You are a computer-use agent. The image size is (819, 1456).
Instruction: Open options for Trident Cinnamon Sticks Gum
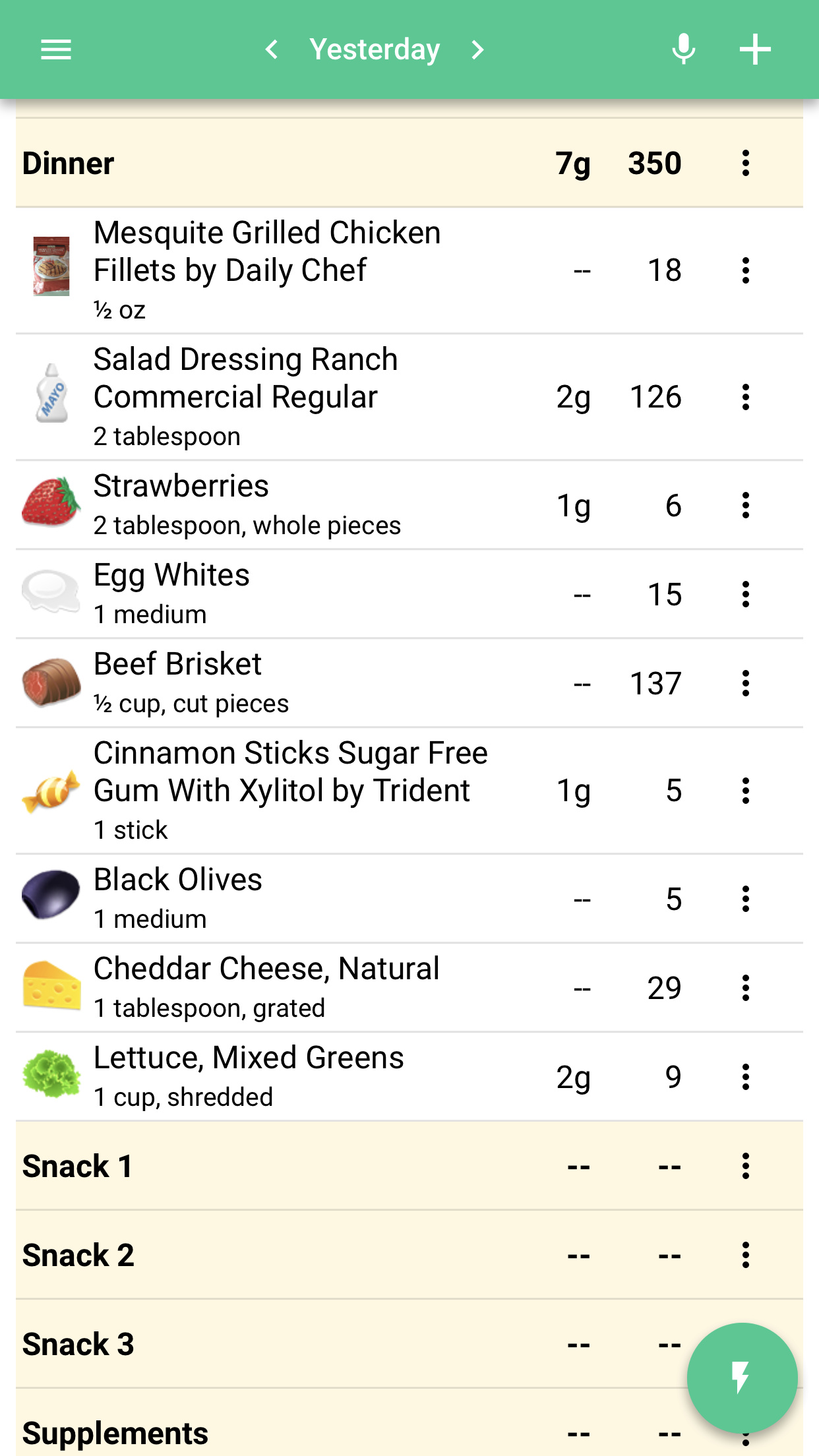click(x=746, y=791)
